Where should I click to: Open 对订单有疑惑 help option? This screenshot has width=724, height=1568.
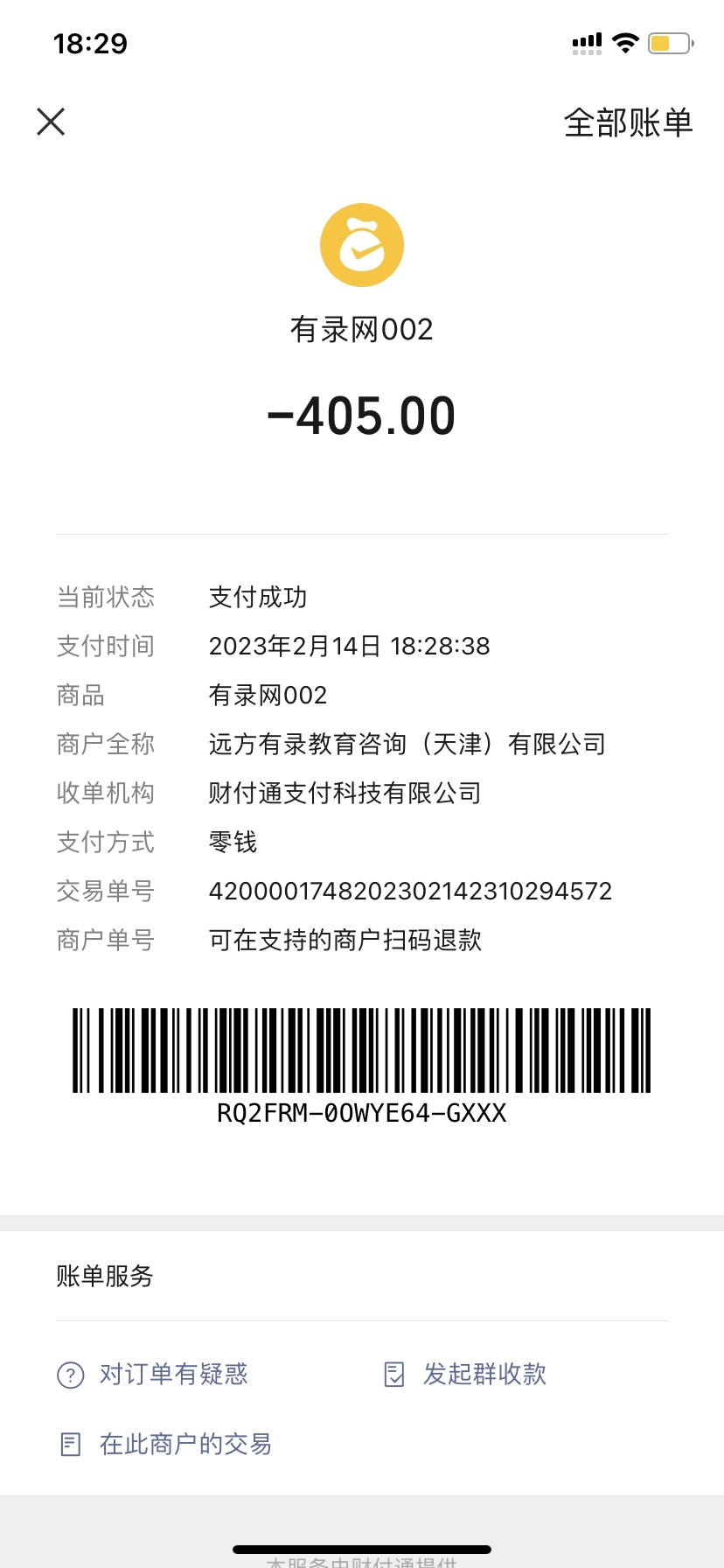click(x=153, y=1374)
